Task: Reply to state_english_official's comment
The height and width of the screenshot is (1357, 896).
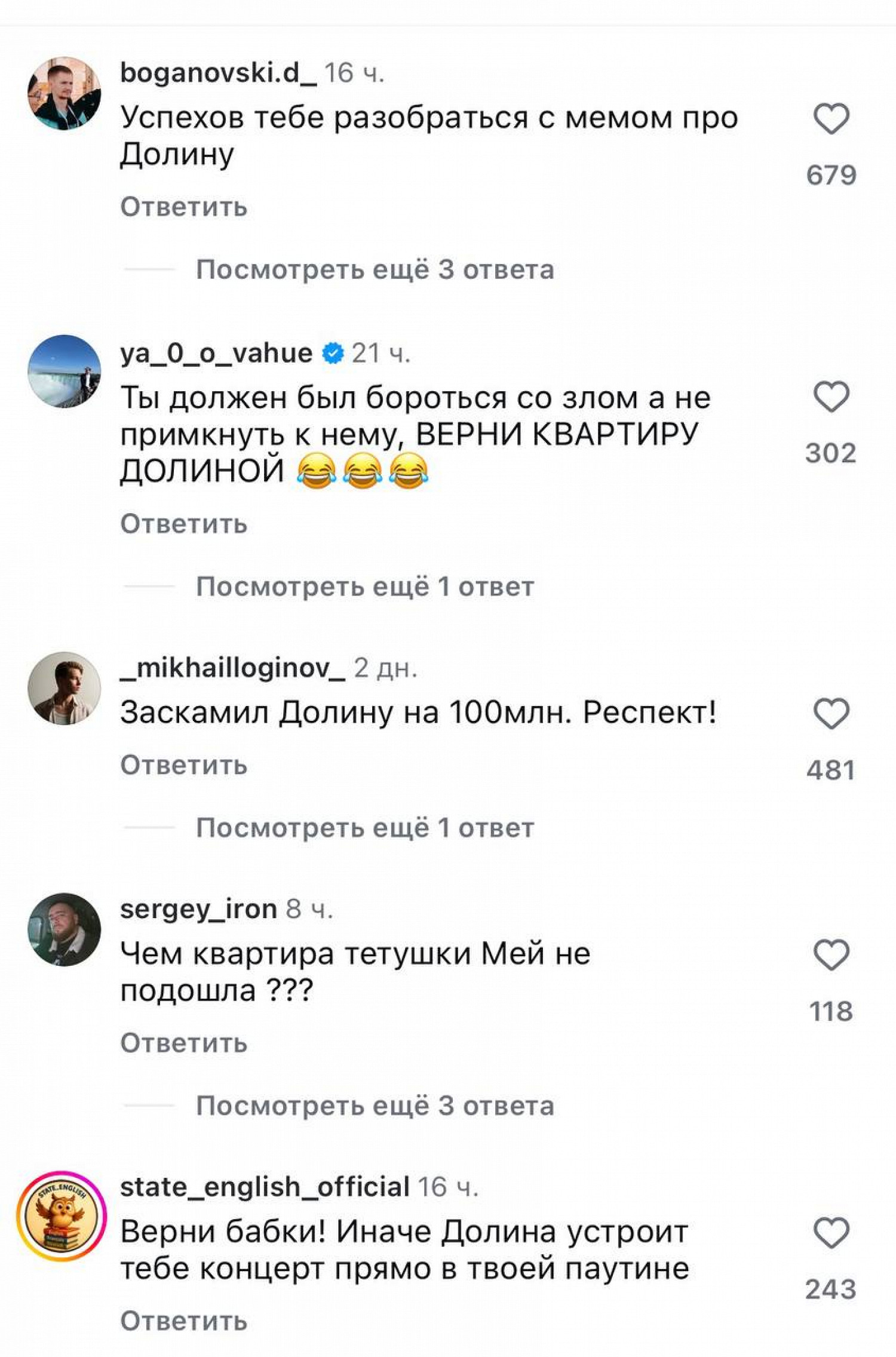Action: tap(183, 1321)
